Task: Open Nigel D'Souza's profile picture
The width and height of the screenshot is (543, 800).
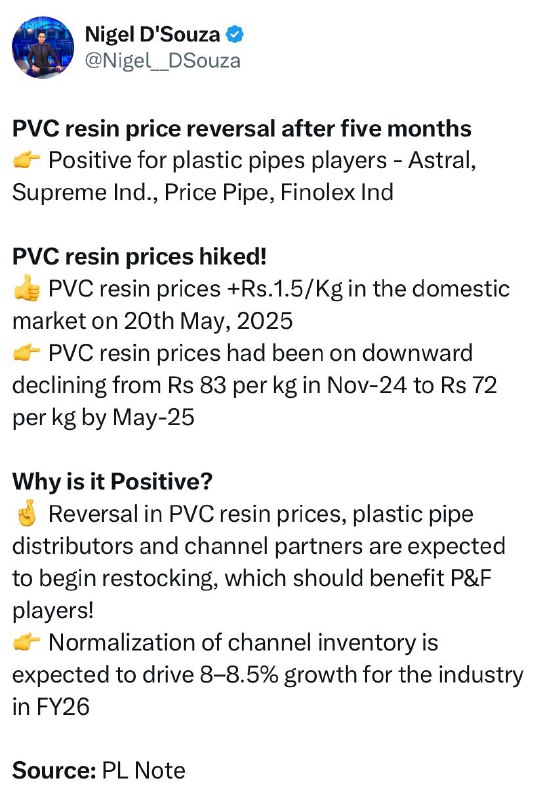Action: [43, 47]
